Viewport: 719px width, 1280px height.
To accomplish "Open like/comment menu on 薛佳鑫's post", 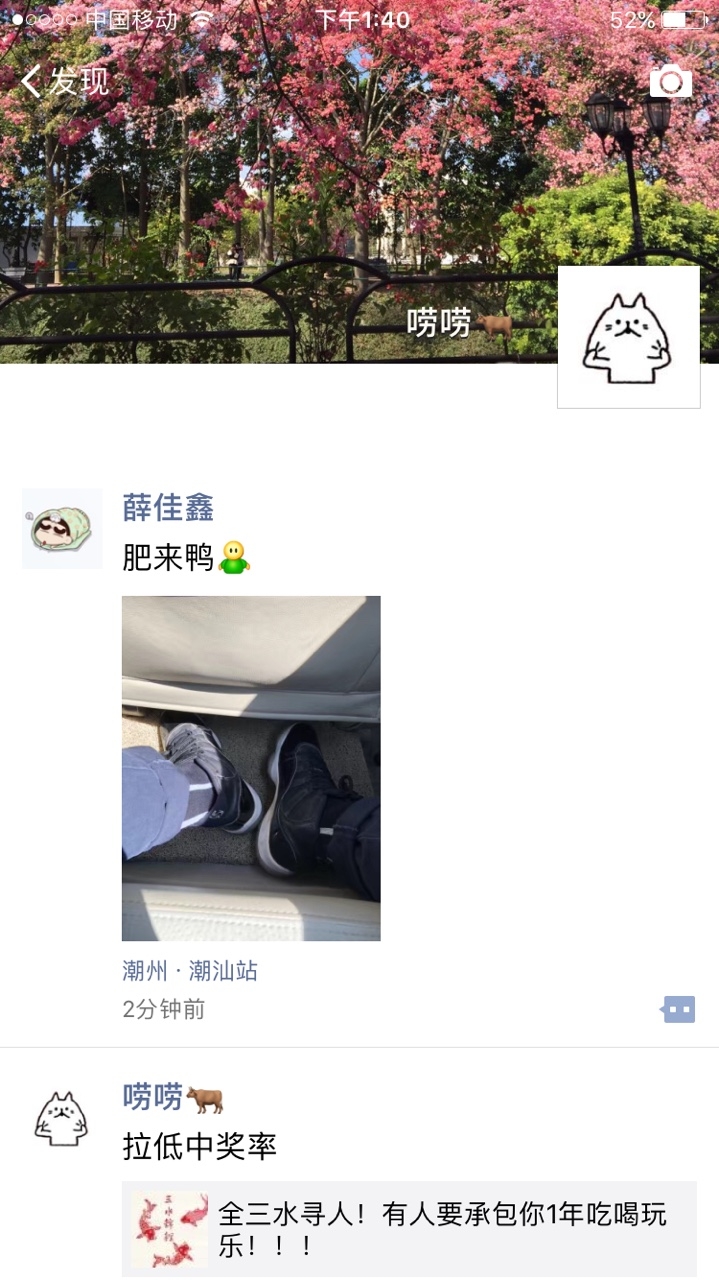I will (x=678, y=1009).
